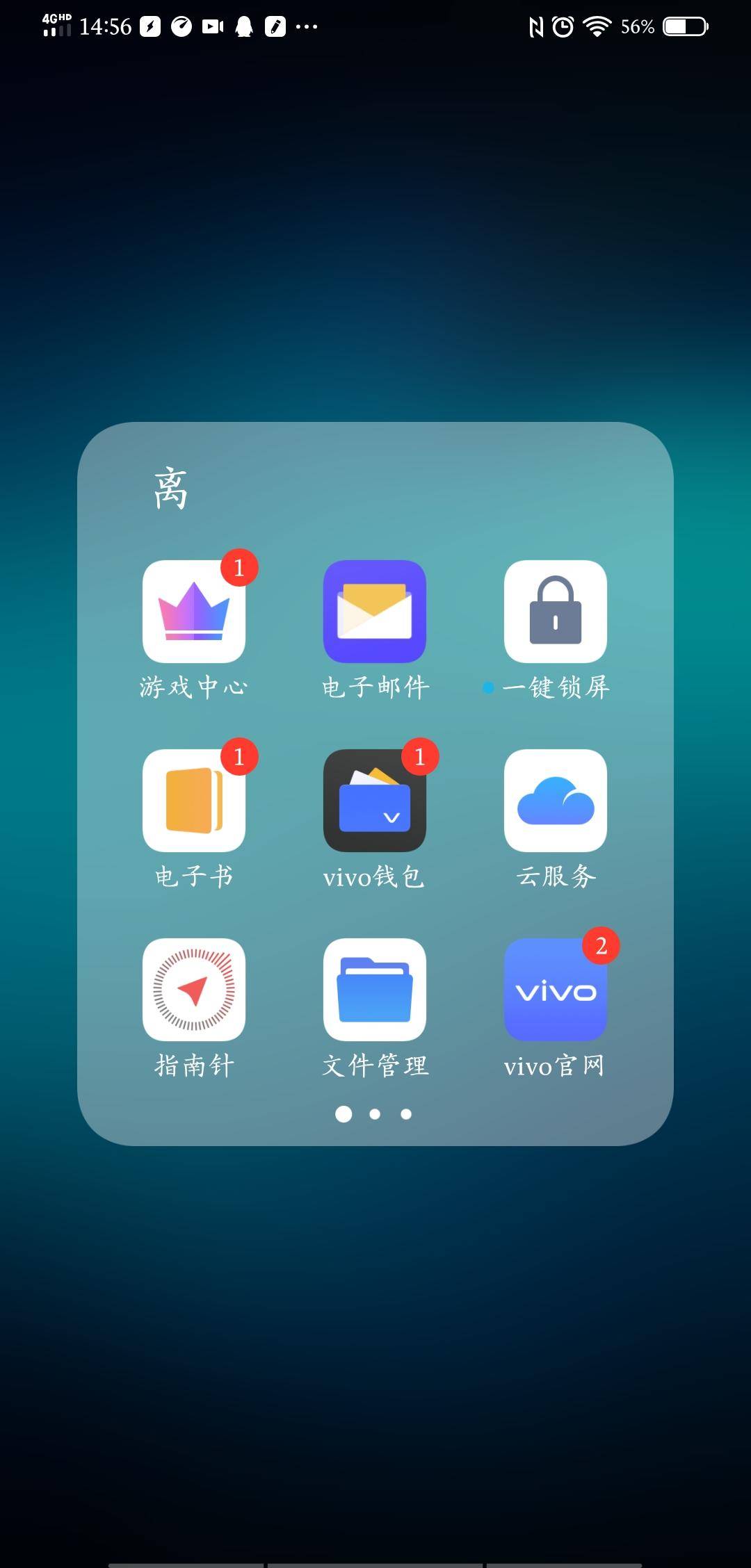Open the 云服务 cloud service app
The height and width of the screenshot is (1568, 751).
tap(555, 801)
